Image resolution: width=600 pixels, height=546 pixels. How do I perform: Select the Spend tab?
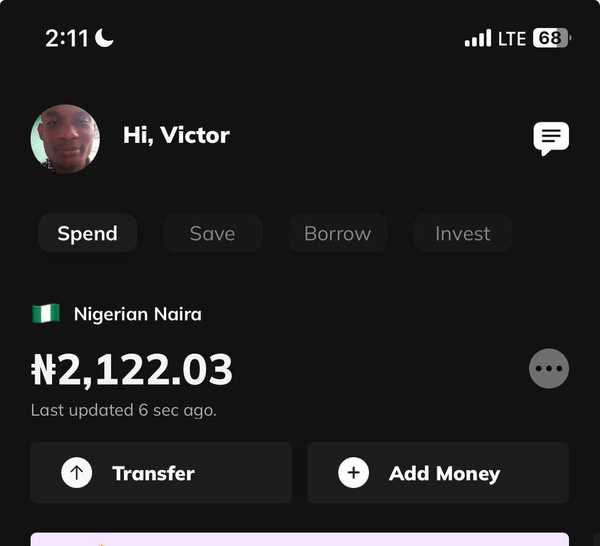pos(87,234)
